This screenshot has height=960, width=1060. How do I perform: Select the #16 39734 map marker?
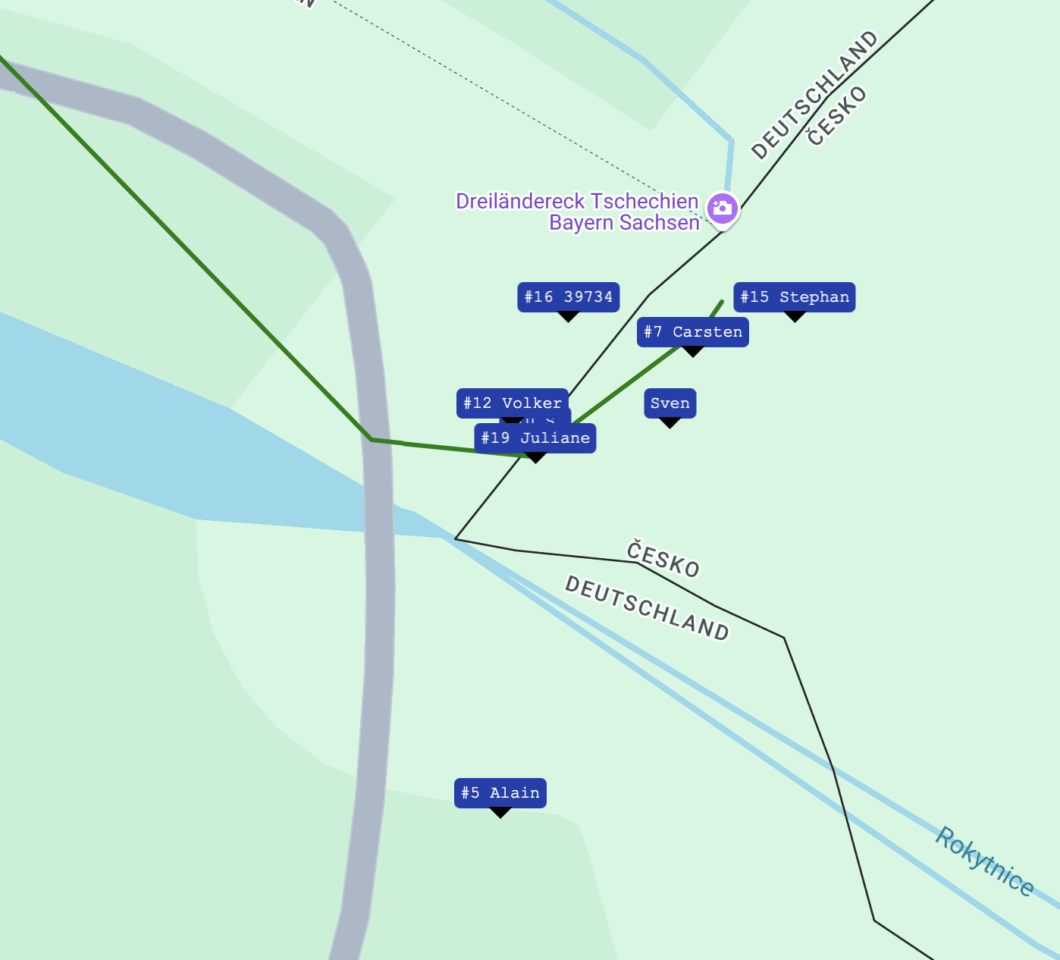click(x=568, y=297)
